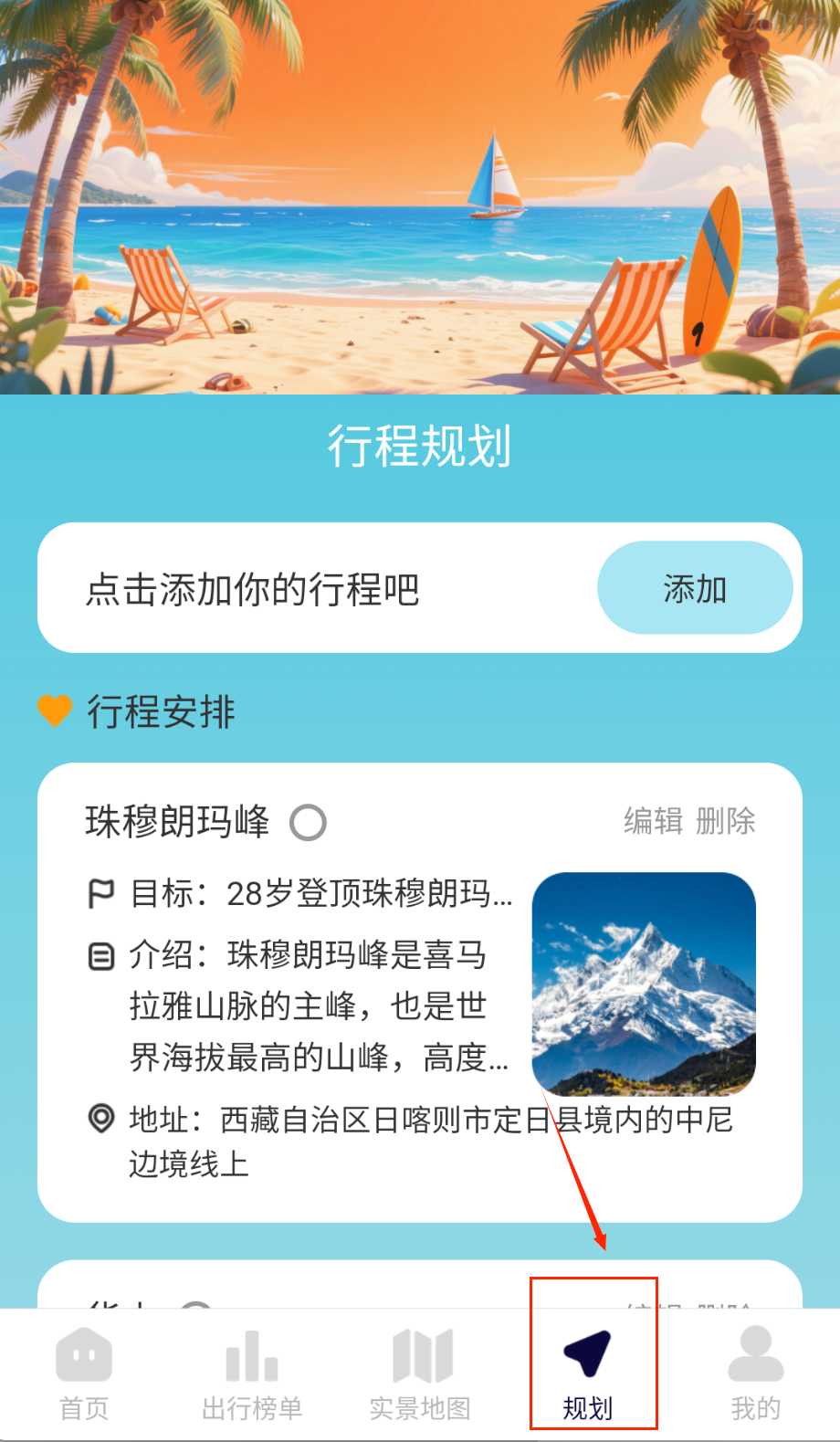Delete the 珠穆朗玛峰 itinerary
840x1442 pixels.
coord(726,820)
